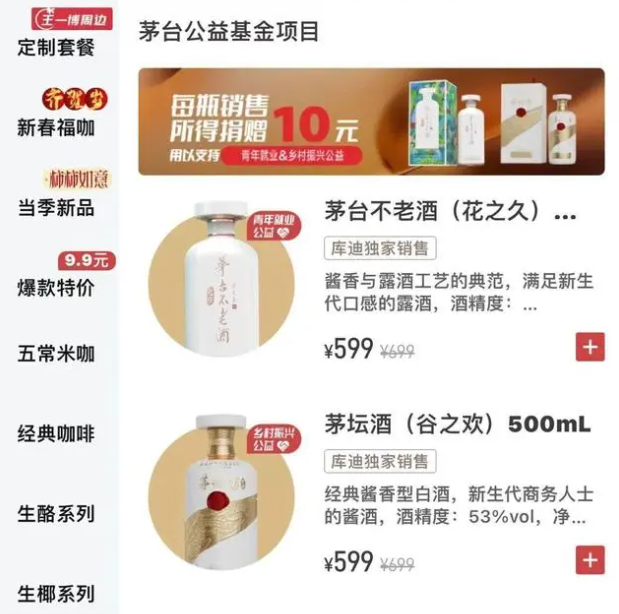Image resolution: width=619 pixels, height=614 pixels.
Task: Add 茅台不老酒（花之久） to cart
Action: (589, 347)
